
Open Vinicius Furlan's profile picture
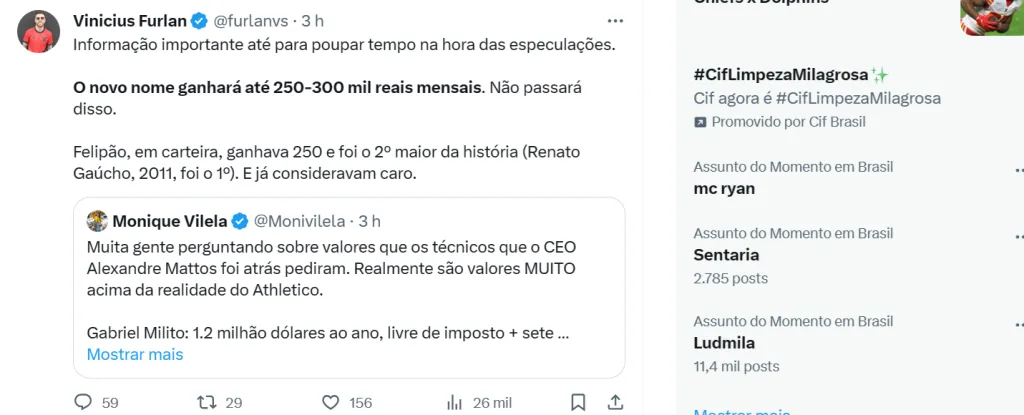(38, 32)
